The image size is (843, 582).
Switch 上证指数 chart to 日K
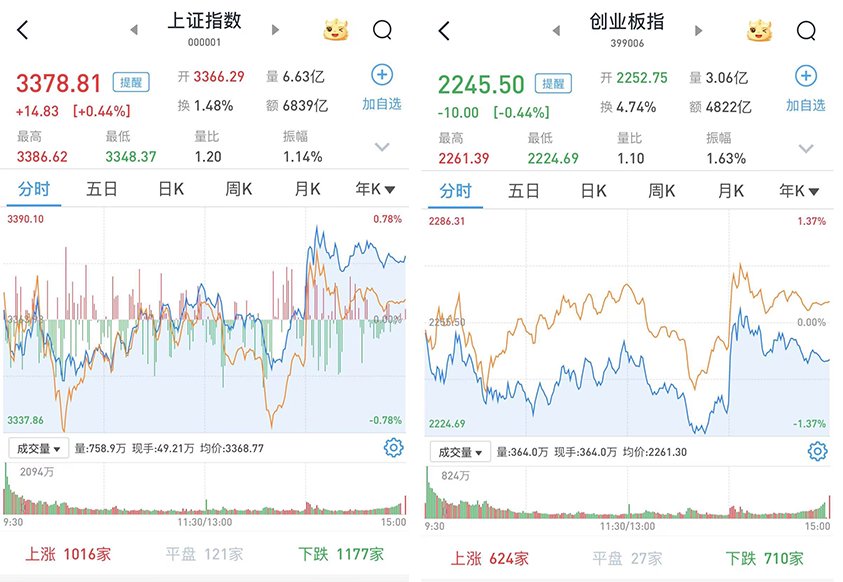coord(171,188)
